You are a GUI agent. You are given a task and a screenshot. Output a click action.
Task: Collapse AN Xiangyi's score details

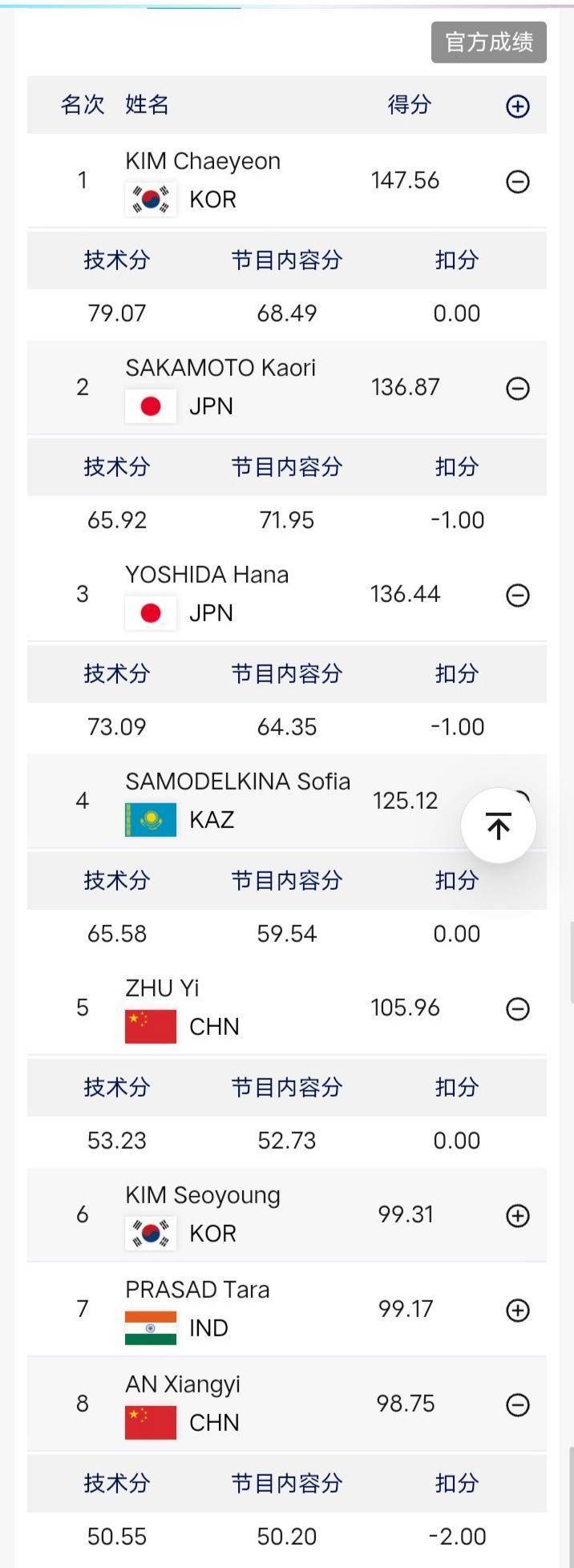point(518,1404)
